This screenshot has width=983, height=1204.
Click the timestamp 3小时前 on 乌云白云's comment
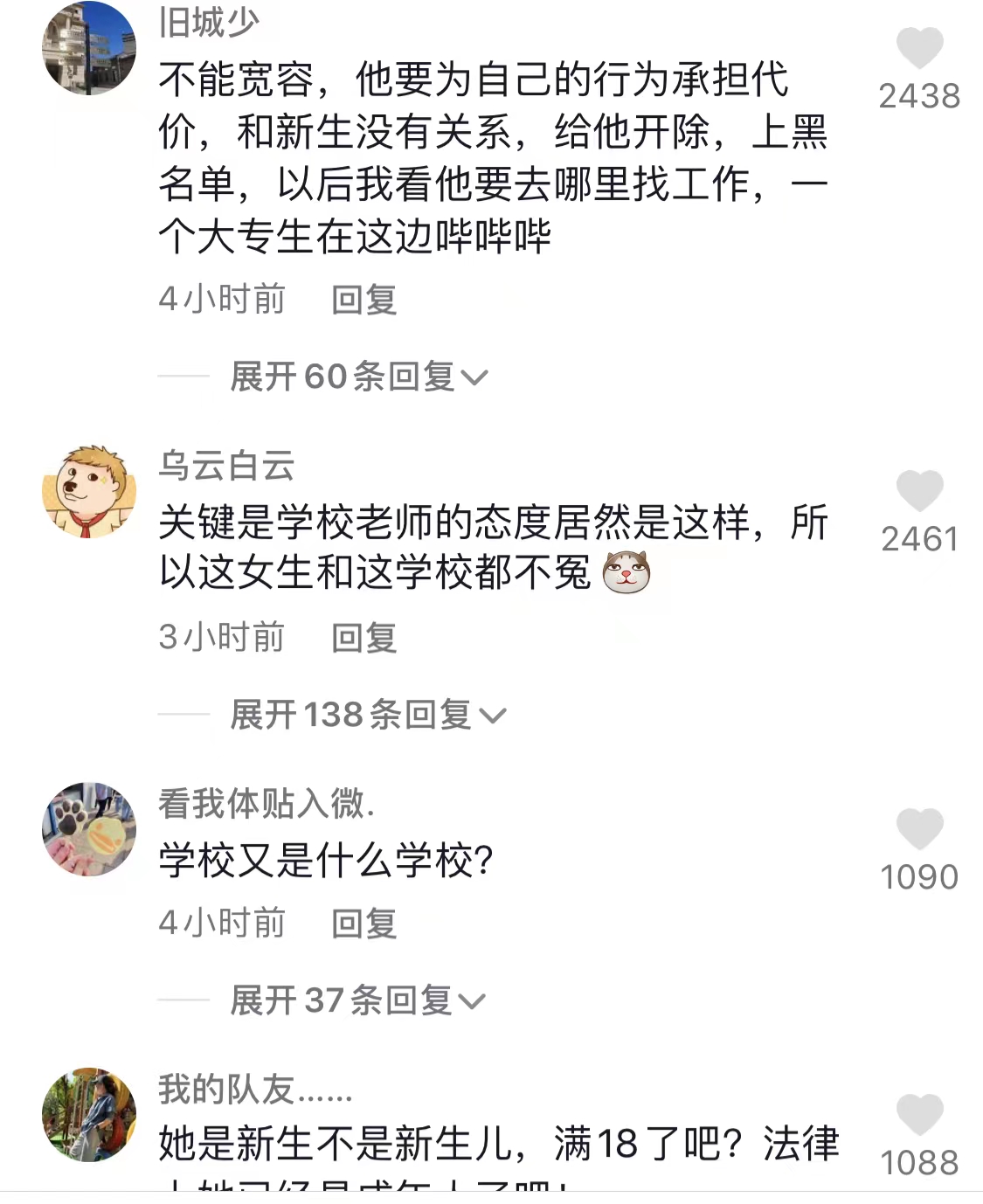click(220, 639)
